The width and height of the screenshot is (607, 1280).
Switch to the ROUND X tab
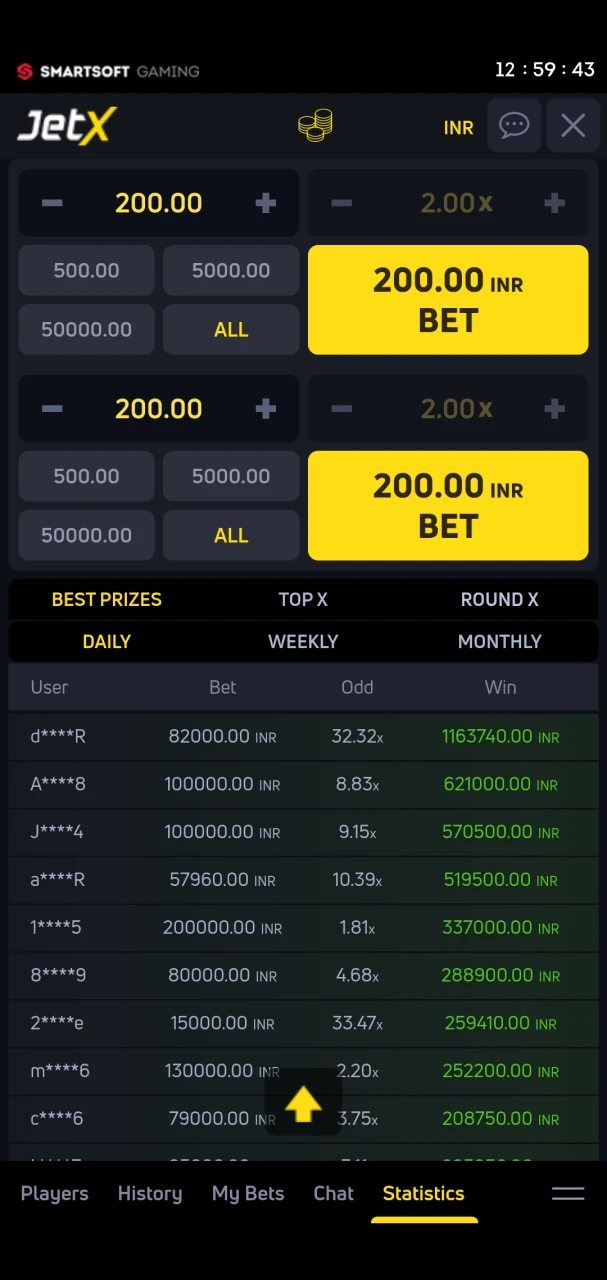coord(499,599)
